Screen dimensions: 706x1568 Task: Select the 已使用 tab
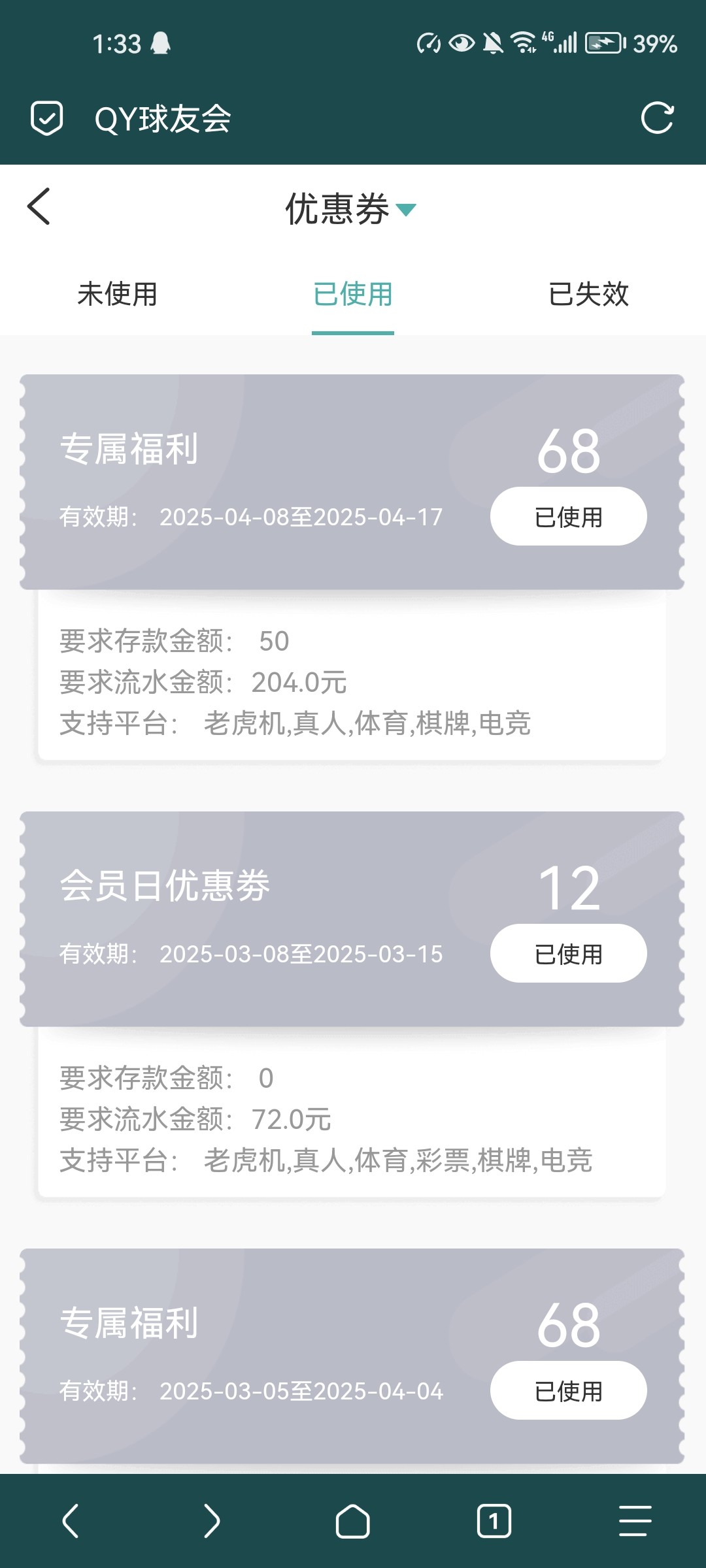353,294
